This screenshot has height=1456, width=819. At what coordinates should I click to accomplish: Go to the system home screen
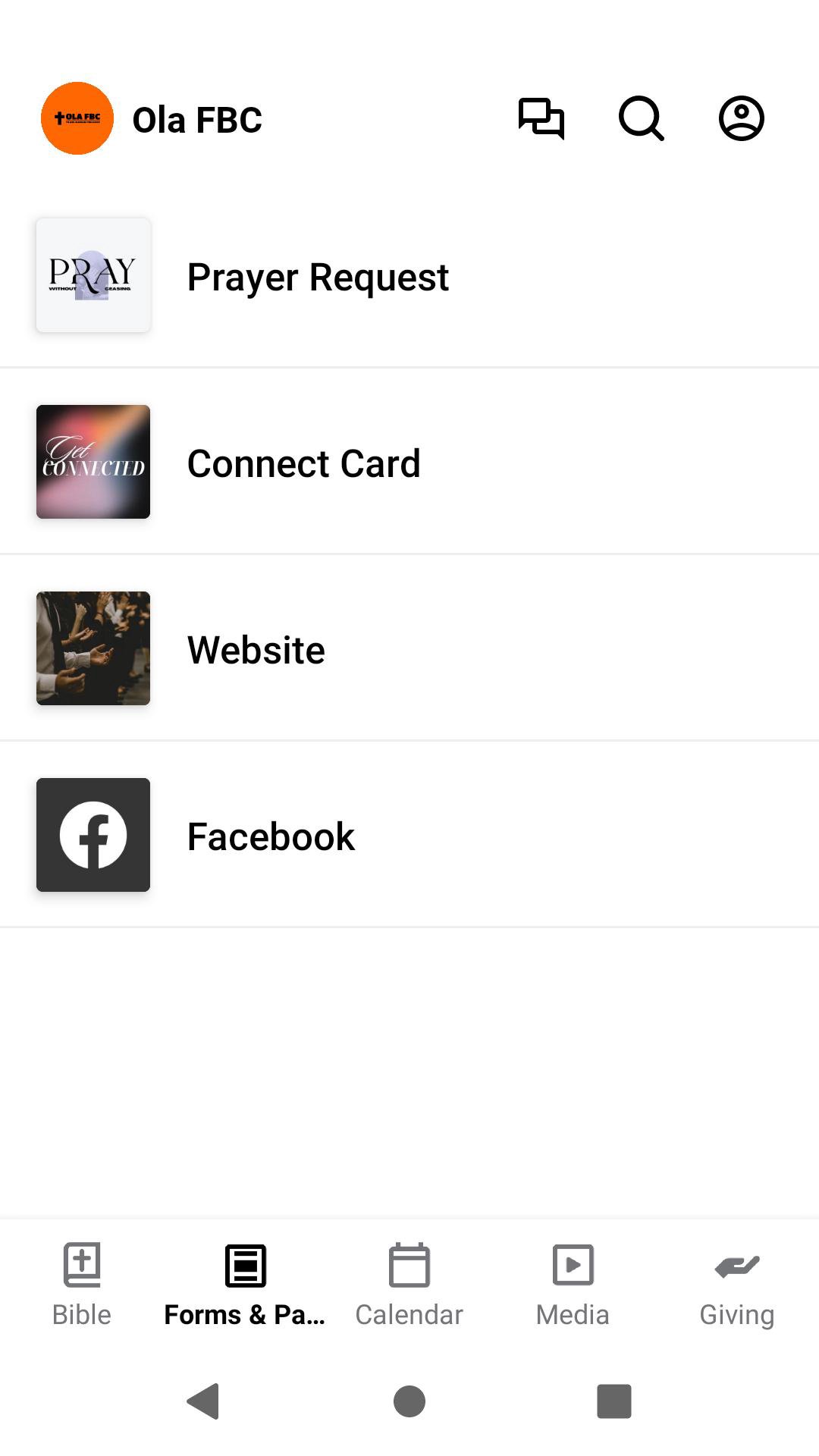pos(409,1401)
